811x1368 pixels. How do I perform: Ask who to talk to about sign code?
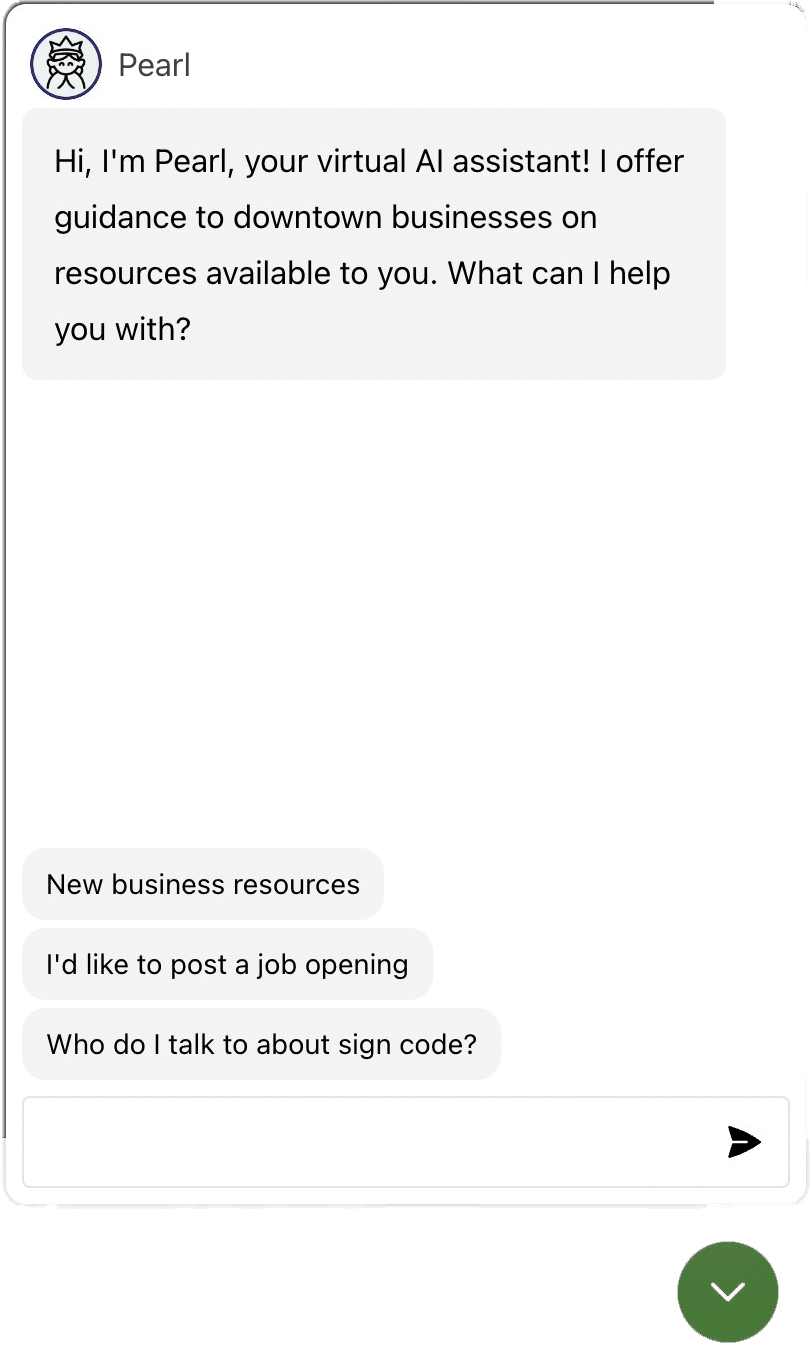coord(261,1044)
